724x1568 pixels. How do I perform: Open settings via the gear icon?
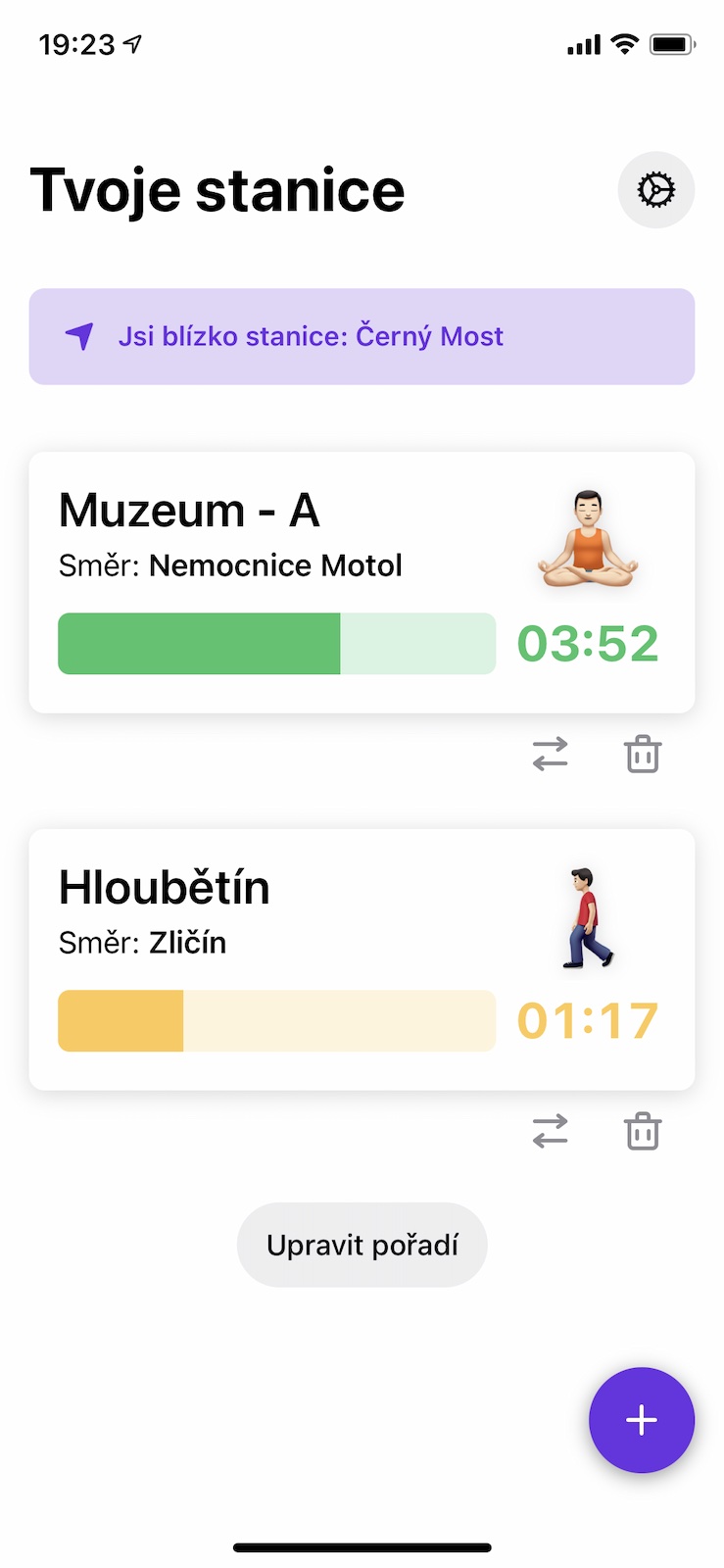pos(655,189)
